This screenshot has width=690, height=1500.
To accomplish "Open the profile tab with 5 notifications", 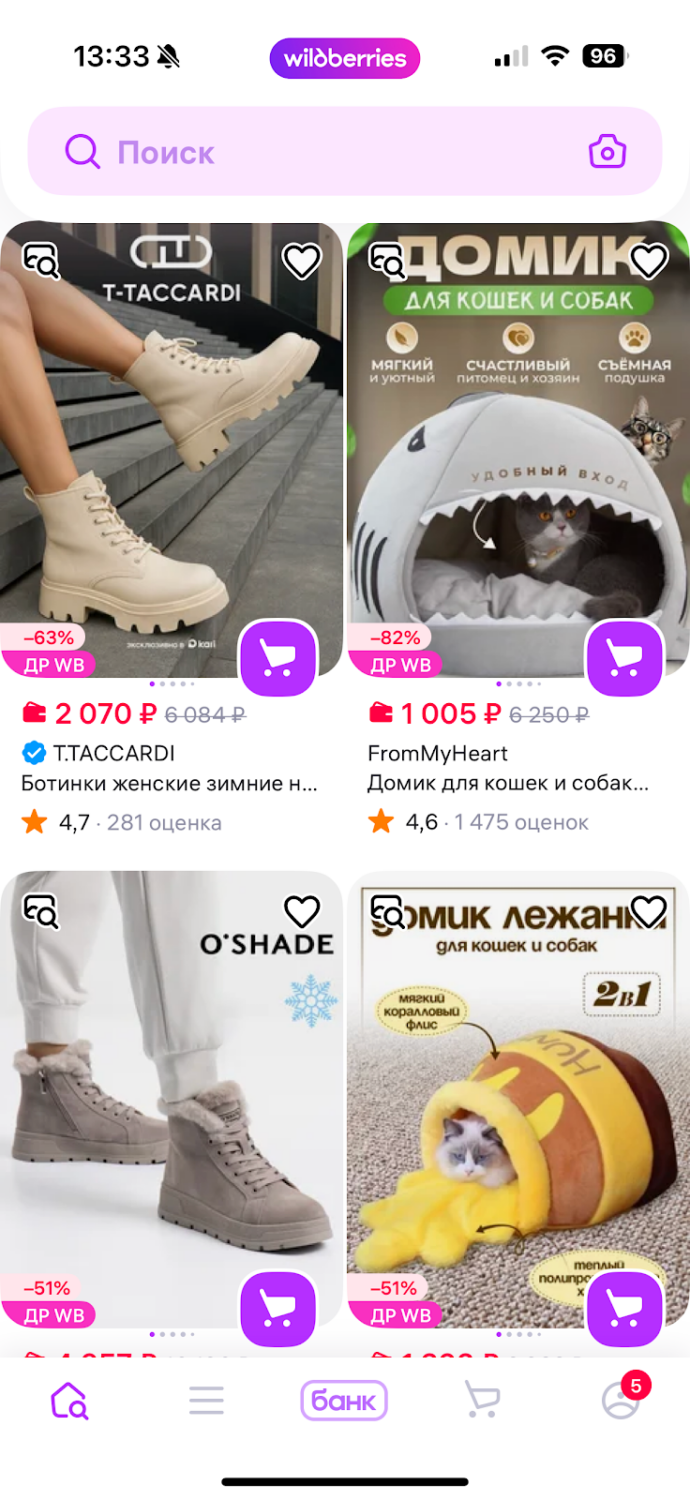I will (x=620, y=1401).
